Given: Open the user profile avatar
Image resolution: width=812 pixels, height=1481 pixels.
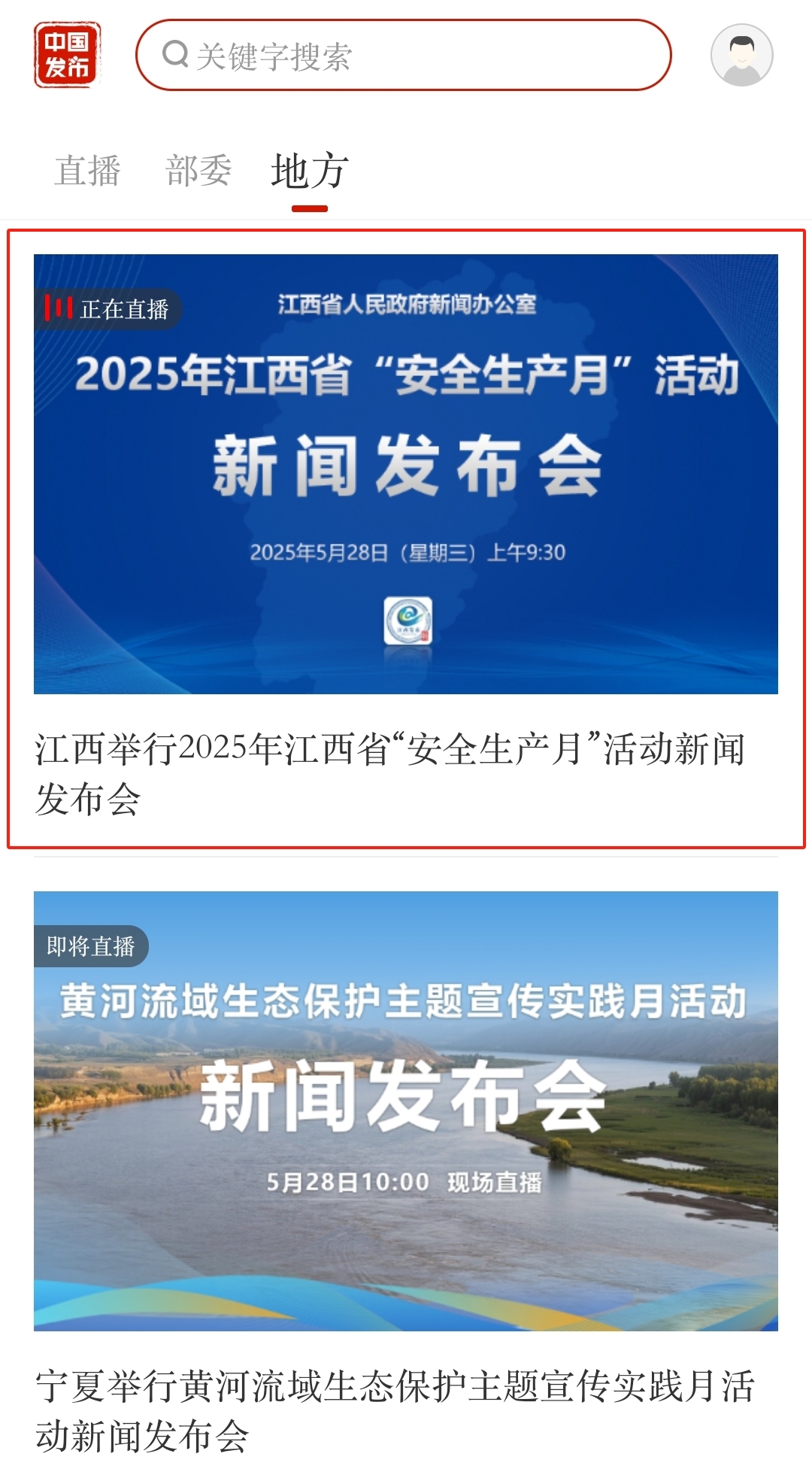Looking at the screenshot, I should 741,55.
